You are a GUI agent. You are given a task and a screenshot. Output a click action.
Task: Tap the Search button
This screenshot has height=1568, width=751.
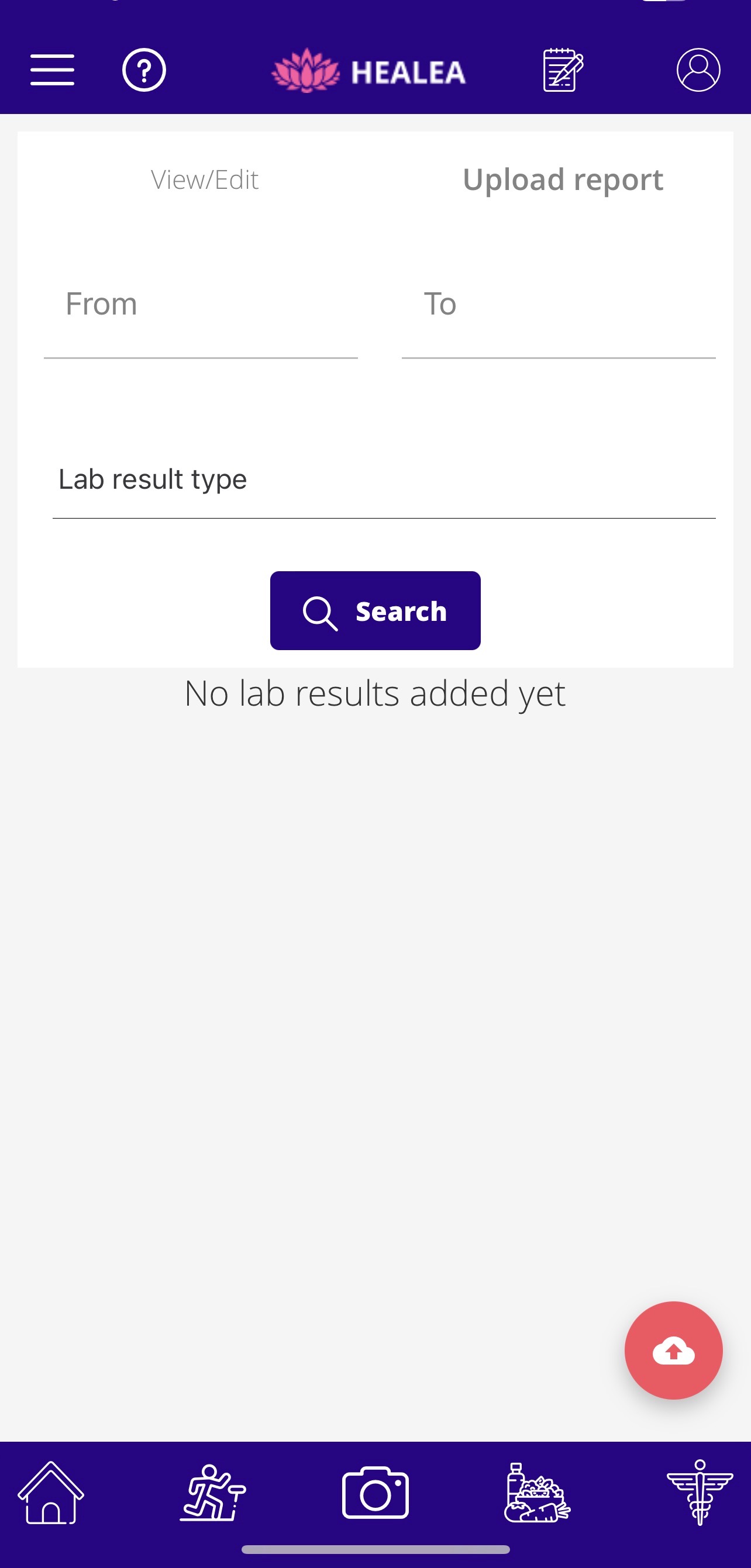(x=375, y=610)
